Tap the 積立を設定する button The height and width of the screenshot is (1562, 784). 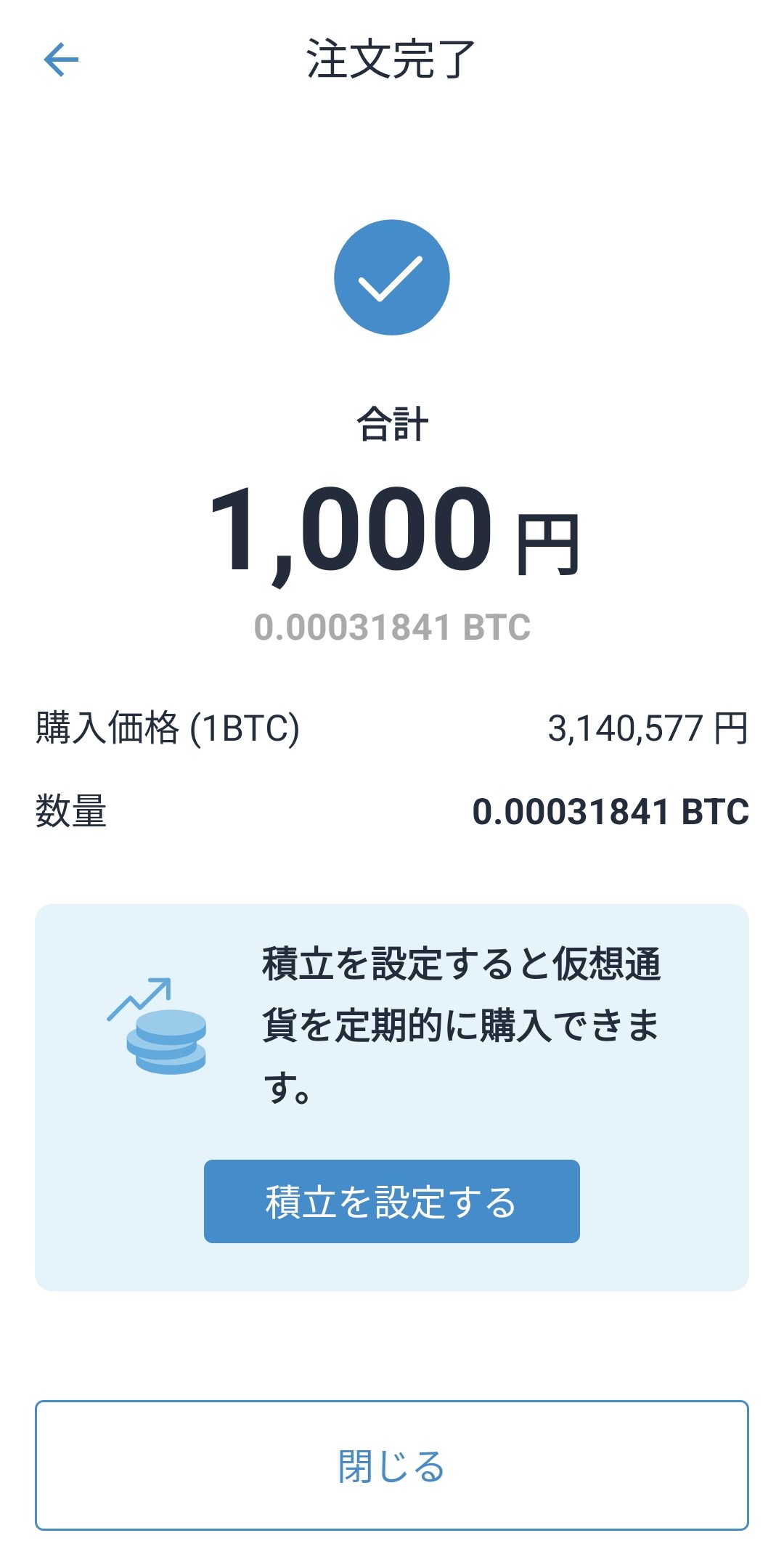click(x=392, y=1201)
